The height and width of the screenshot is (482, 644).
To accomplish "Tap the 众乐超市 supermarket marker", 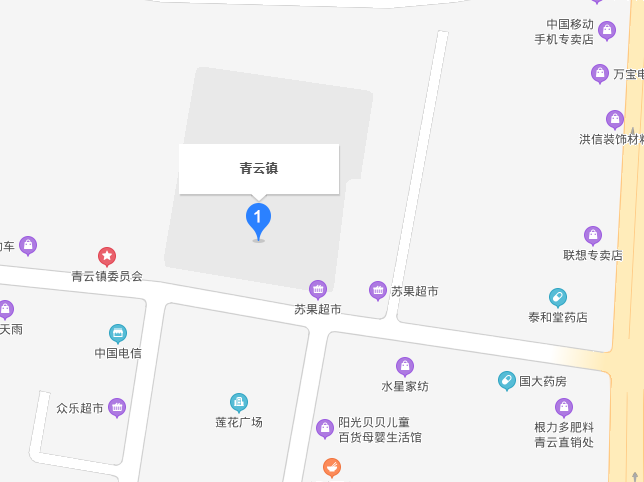I will pos(118,407).
